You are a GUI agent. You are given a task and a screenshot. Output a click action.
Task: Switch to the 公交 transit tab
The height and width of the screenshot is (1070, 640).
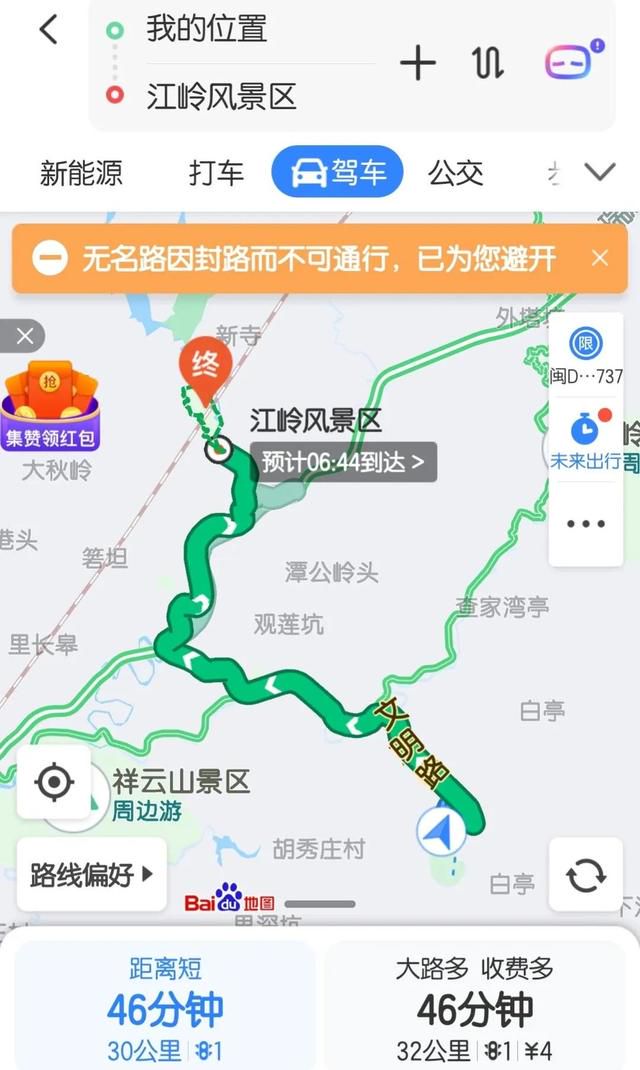[456, 173]
